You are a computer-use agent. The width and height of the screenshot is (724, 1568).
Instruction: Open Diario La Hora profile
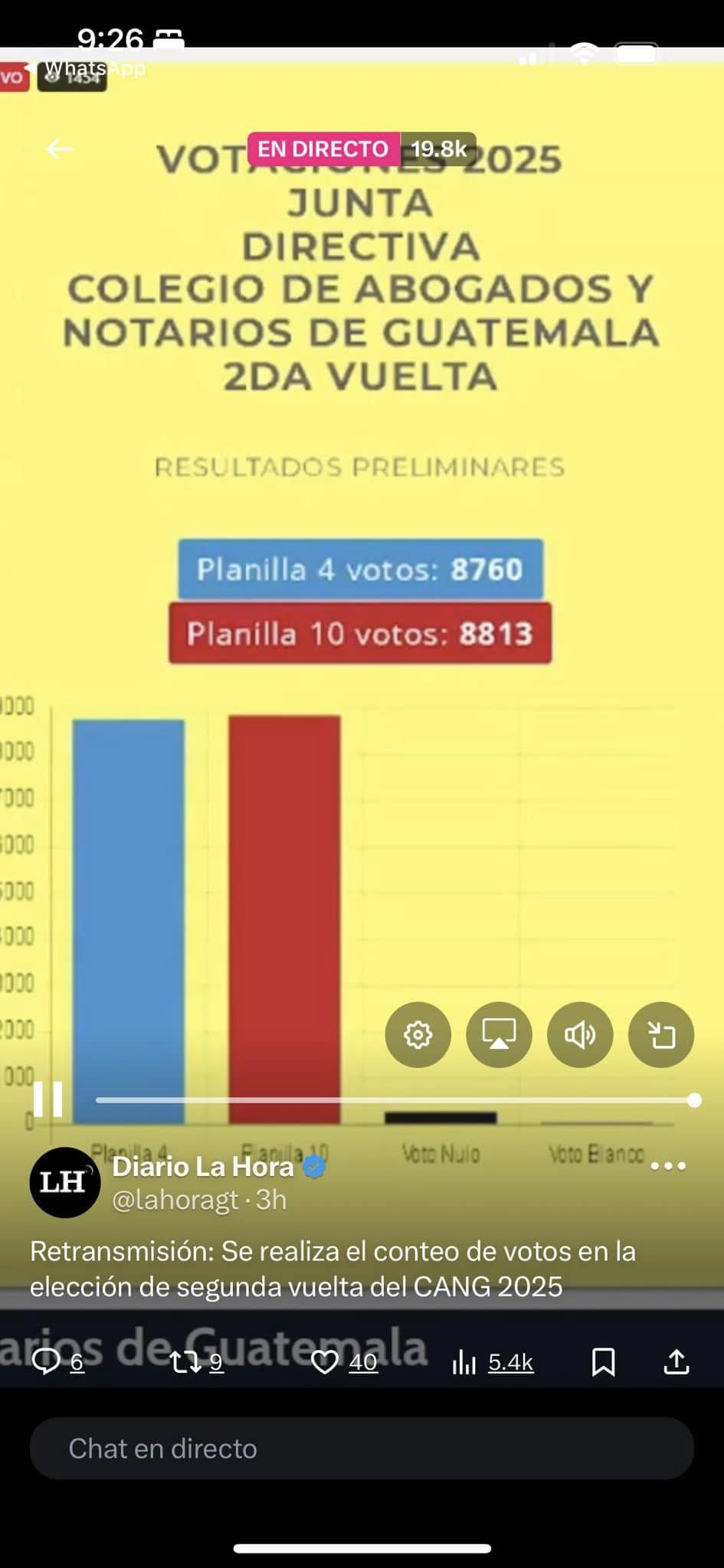point(65,1182)
